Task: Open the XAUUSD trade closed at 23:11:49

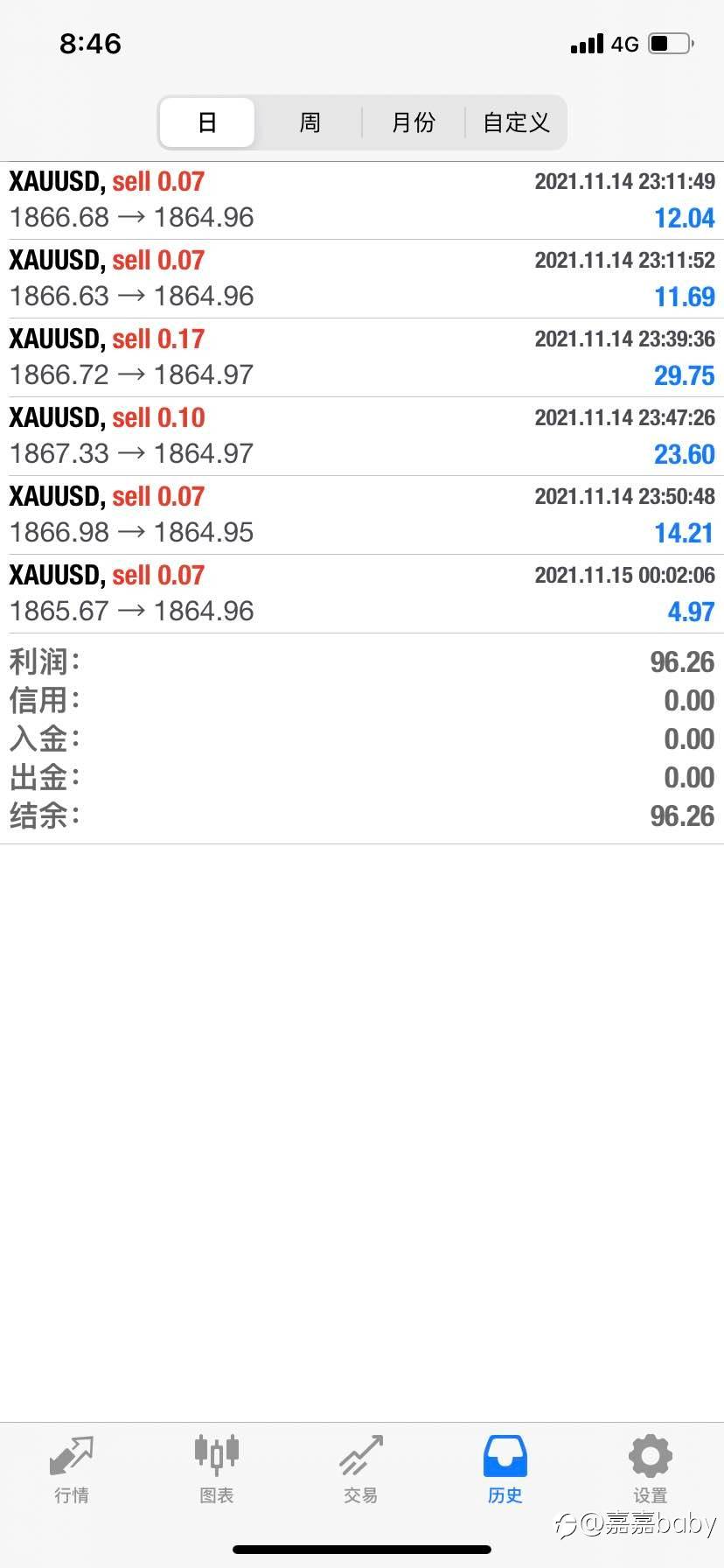Action: pyautogui.click(x=362, y=200)
